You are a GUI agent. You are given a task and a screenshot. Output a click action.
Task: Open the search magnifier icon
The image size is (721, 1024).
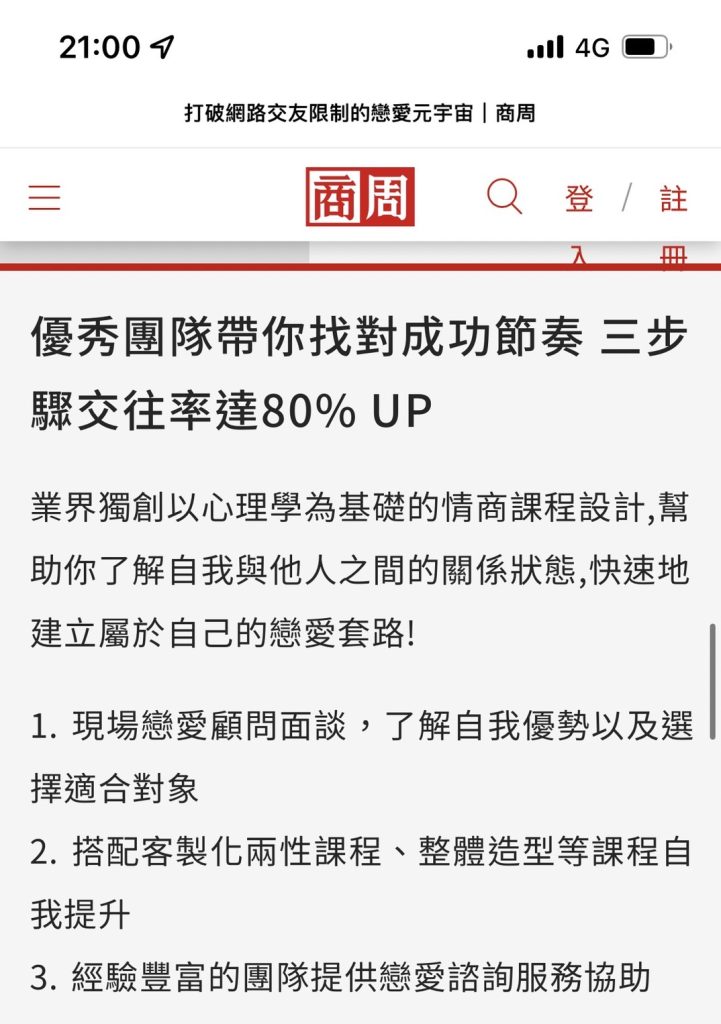tap(504, 196)
